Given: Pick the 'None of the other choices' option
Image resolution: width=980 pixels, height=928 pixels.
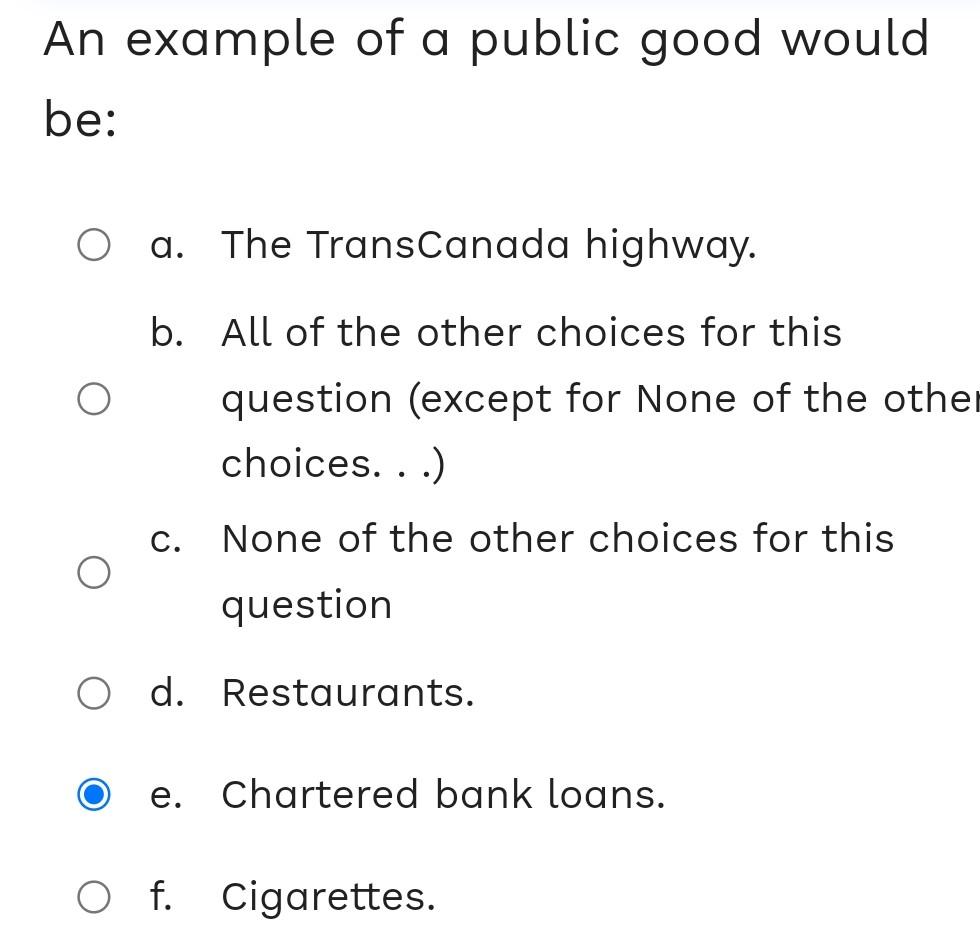Looking at the screenshot, I should pyautogui.click(x=94, y=572).
